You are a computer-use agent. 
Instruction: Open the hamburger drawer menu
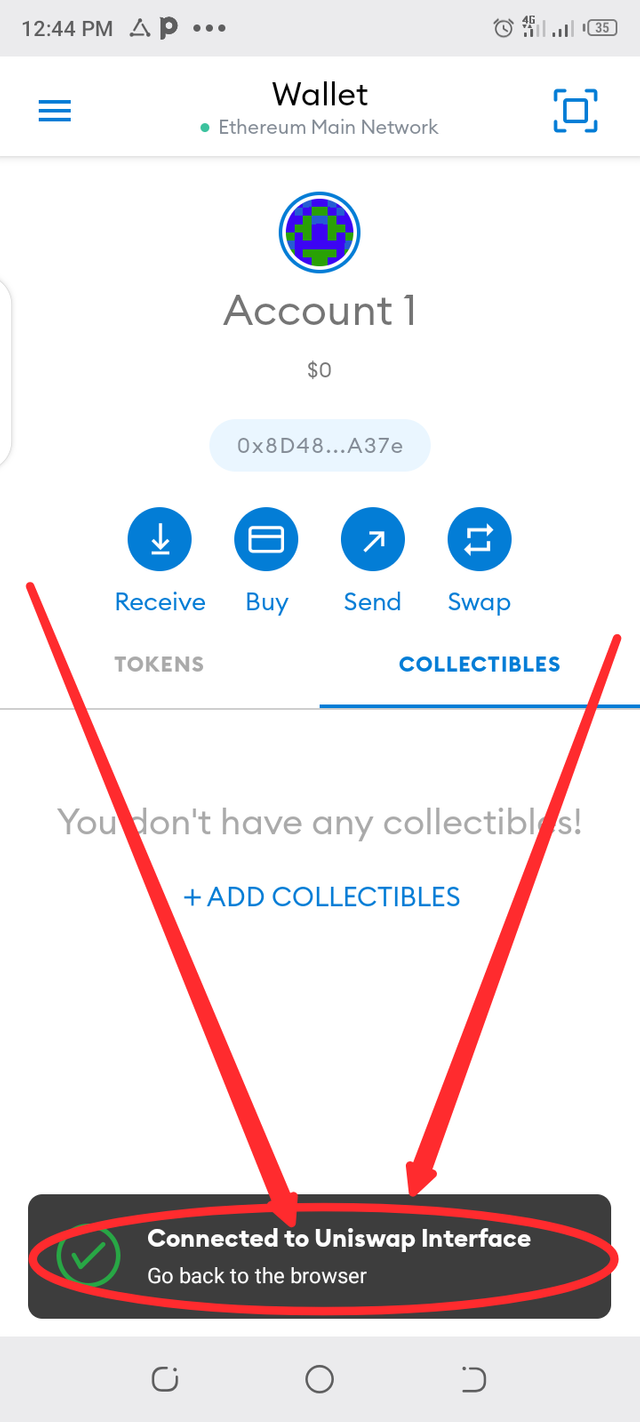(55, 110)
